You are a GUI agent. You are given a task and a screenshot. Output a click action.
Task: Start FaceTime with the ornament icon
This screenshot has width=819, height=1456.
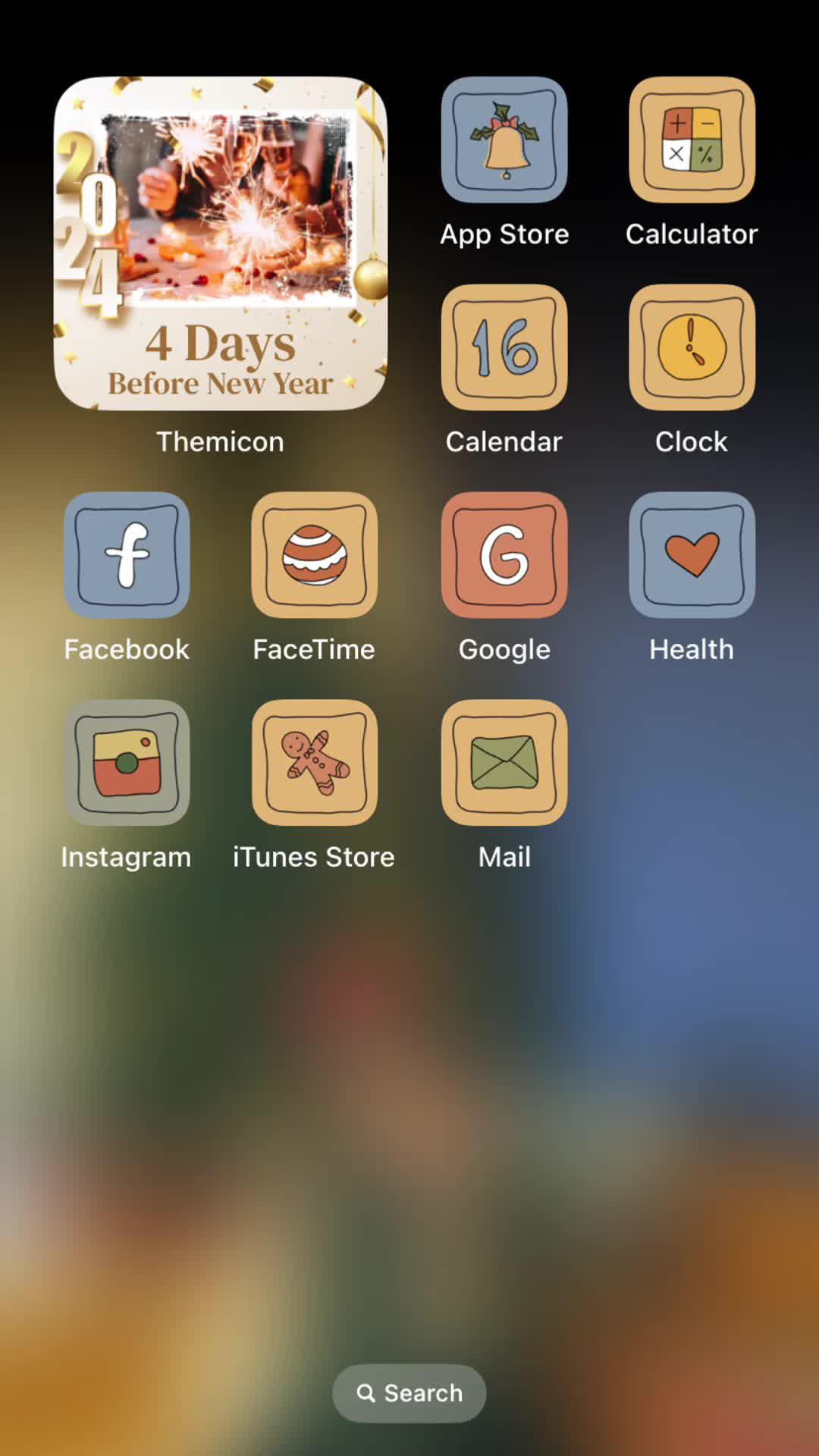click(x=314, y=554)
